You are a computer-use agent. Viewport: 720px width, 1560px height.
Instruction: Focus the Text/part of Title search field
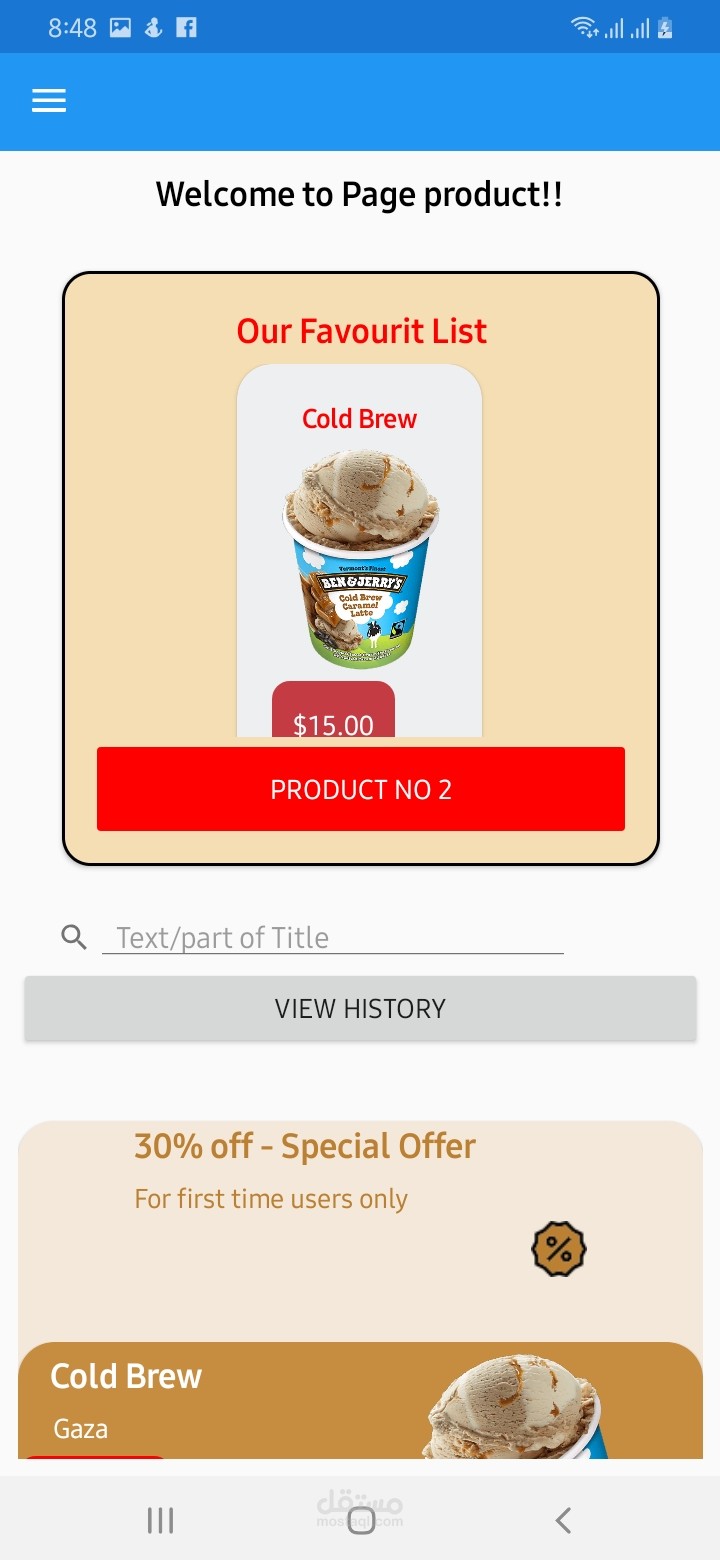coord(332,937)
